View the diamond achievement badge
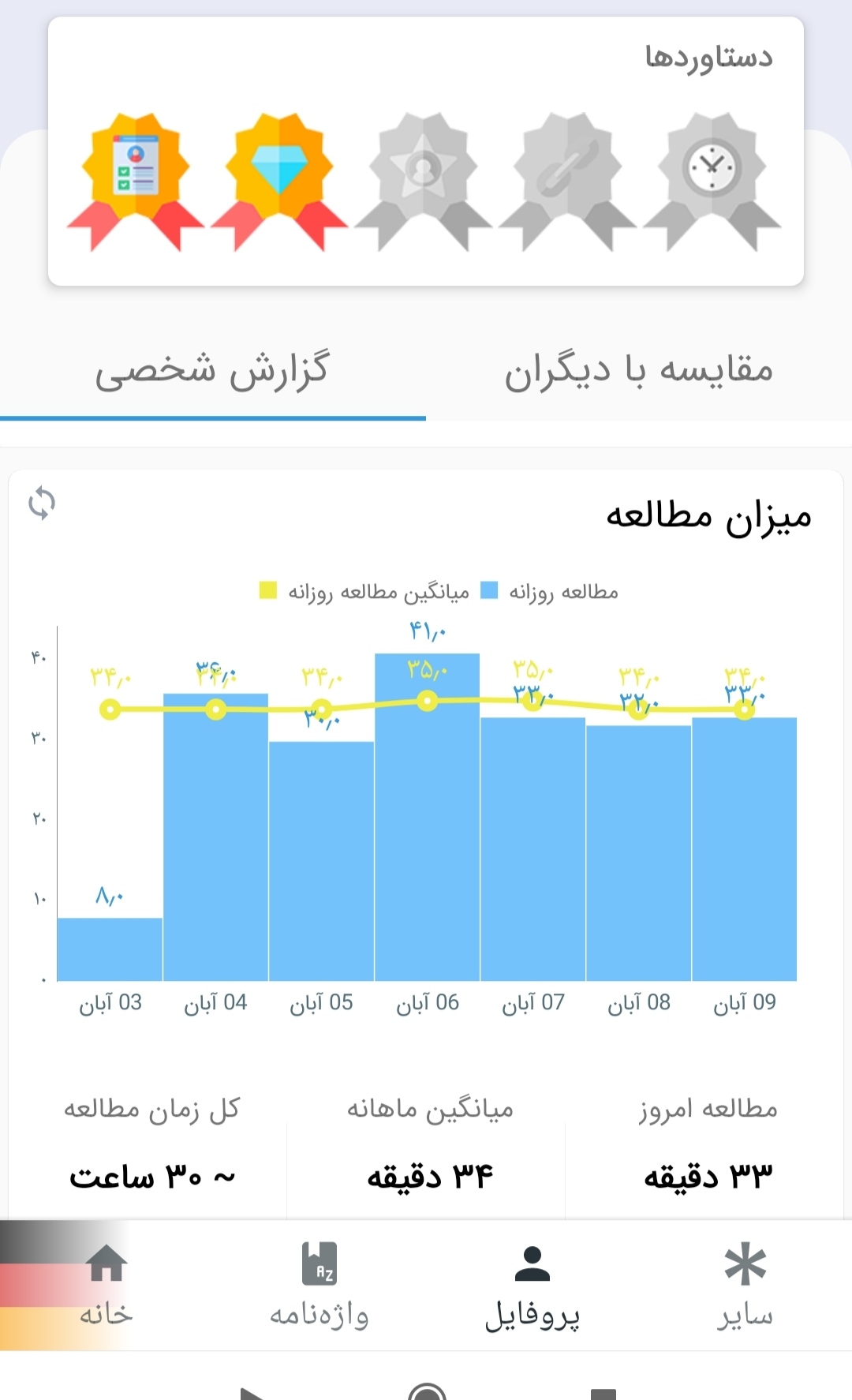 (x=279, y=178)
